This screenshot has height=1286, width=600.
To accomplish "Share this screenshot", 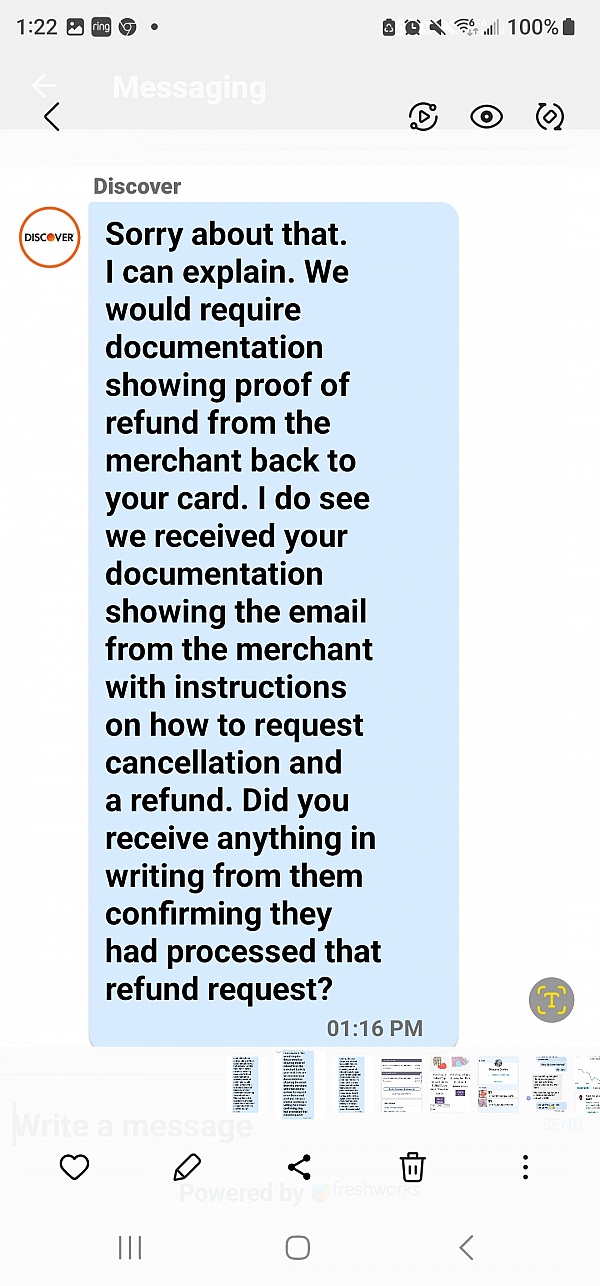I will pos(299,1167).
